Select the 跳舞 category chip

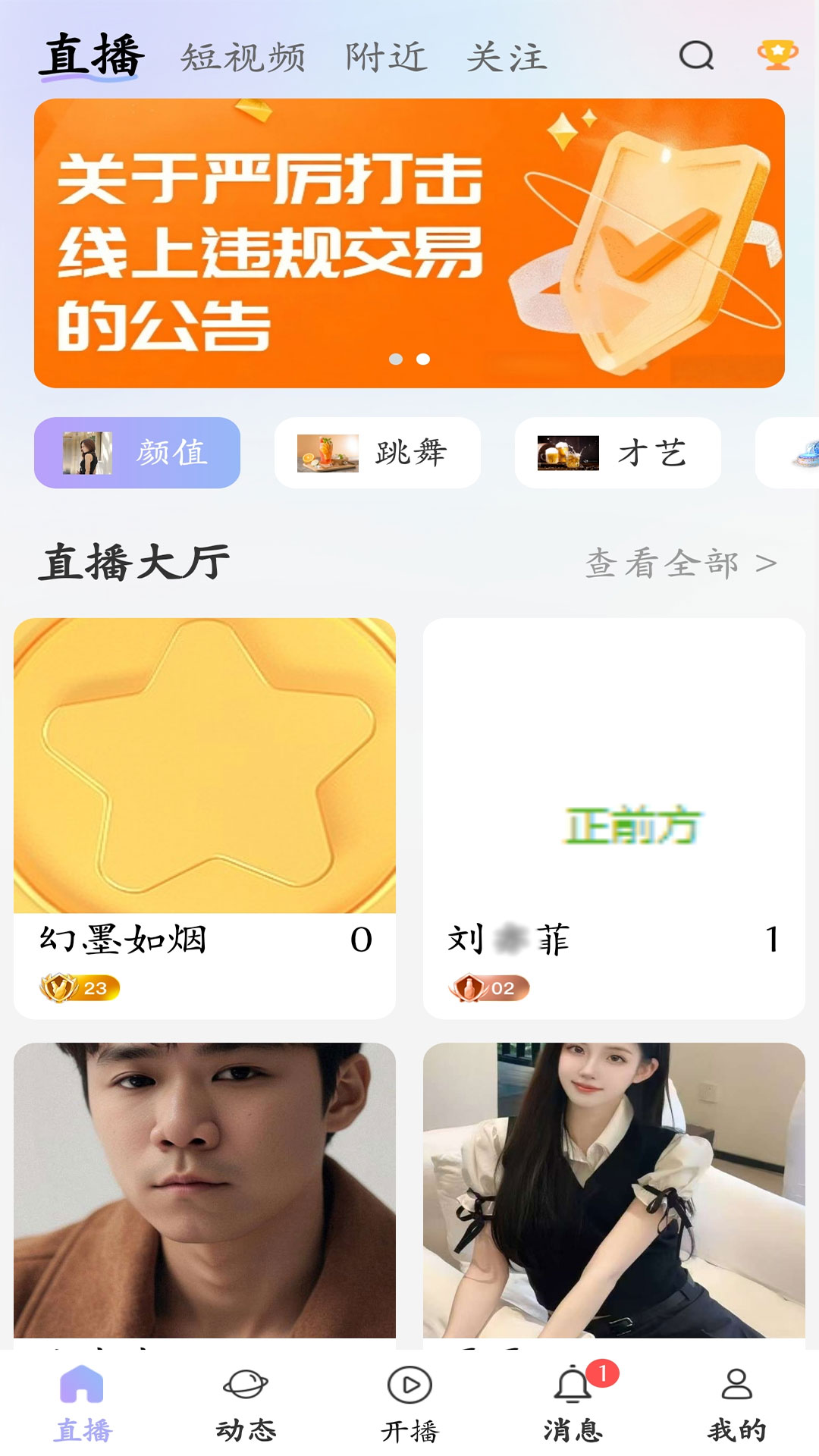[378, 453]
